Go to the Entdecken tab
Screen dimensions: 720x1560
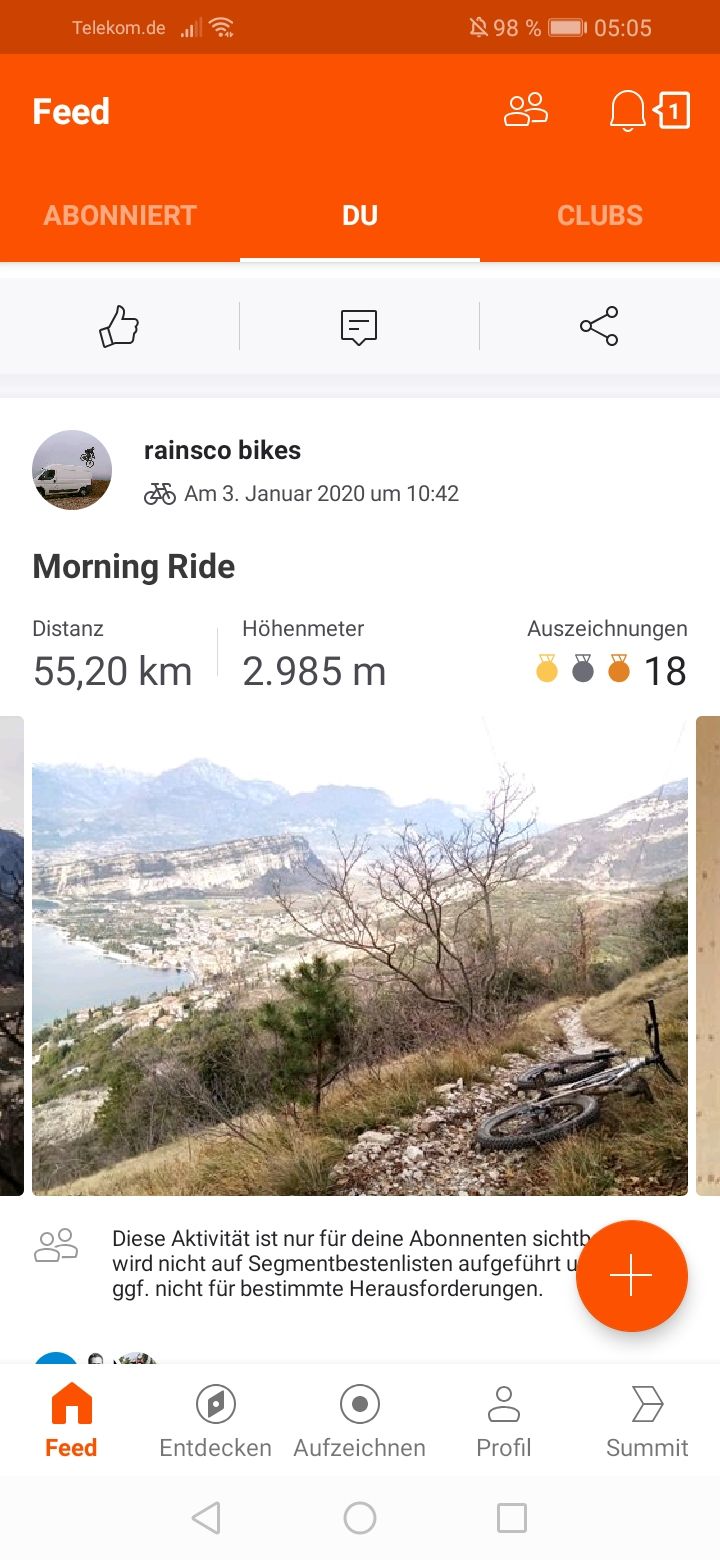215,1420
